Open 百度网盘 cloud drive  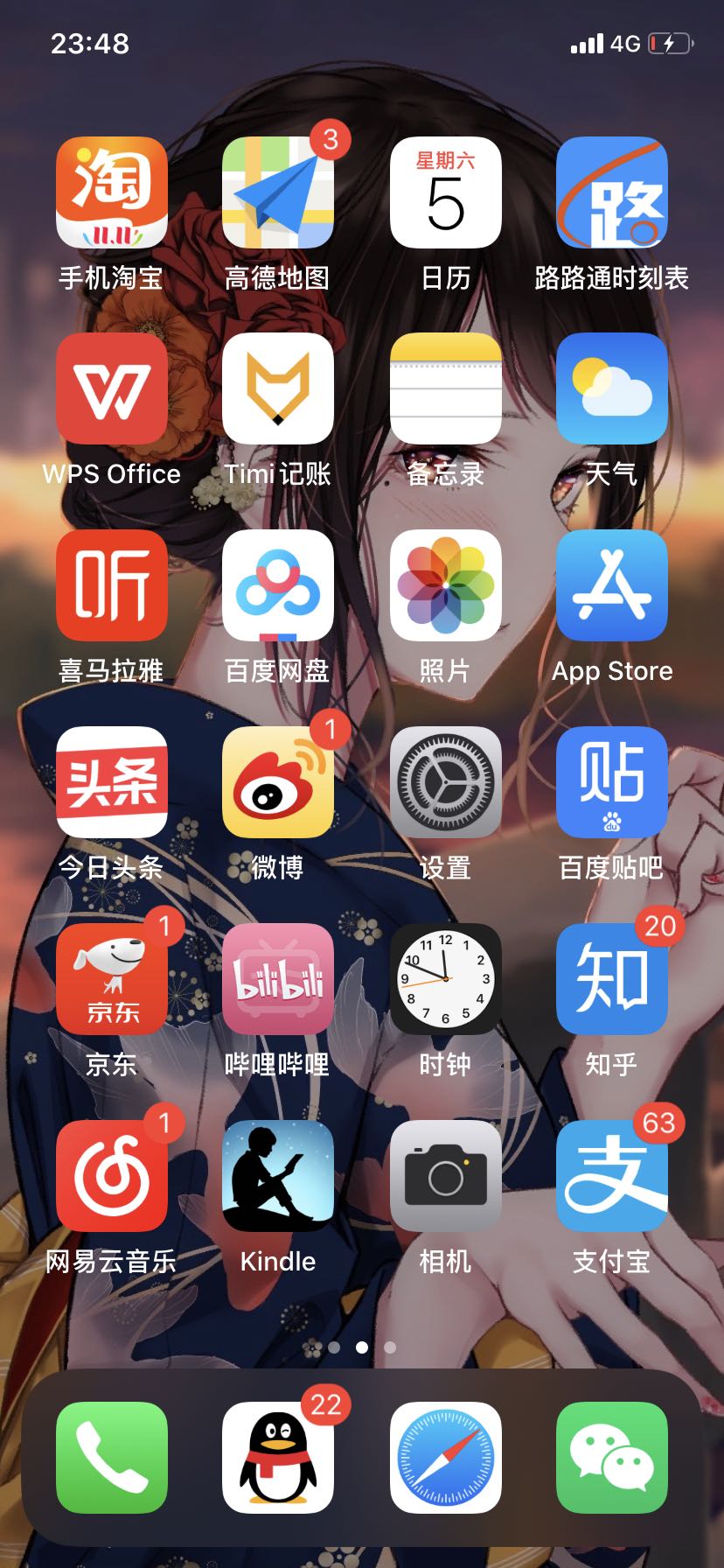pos(278,585)
